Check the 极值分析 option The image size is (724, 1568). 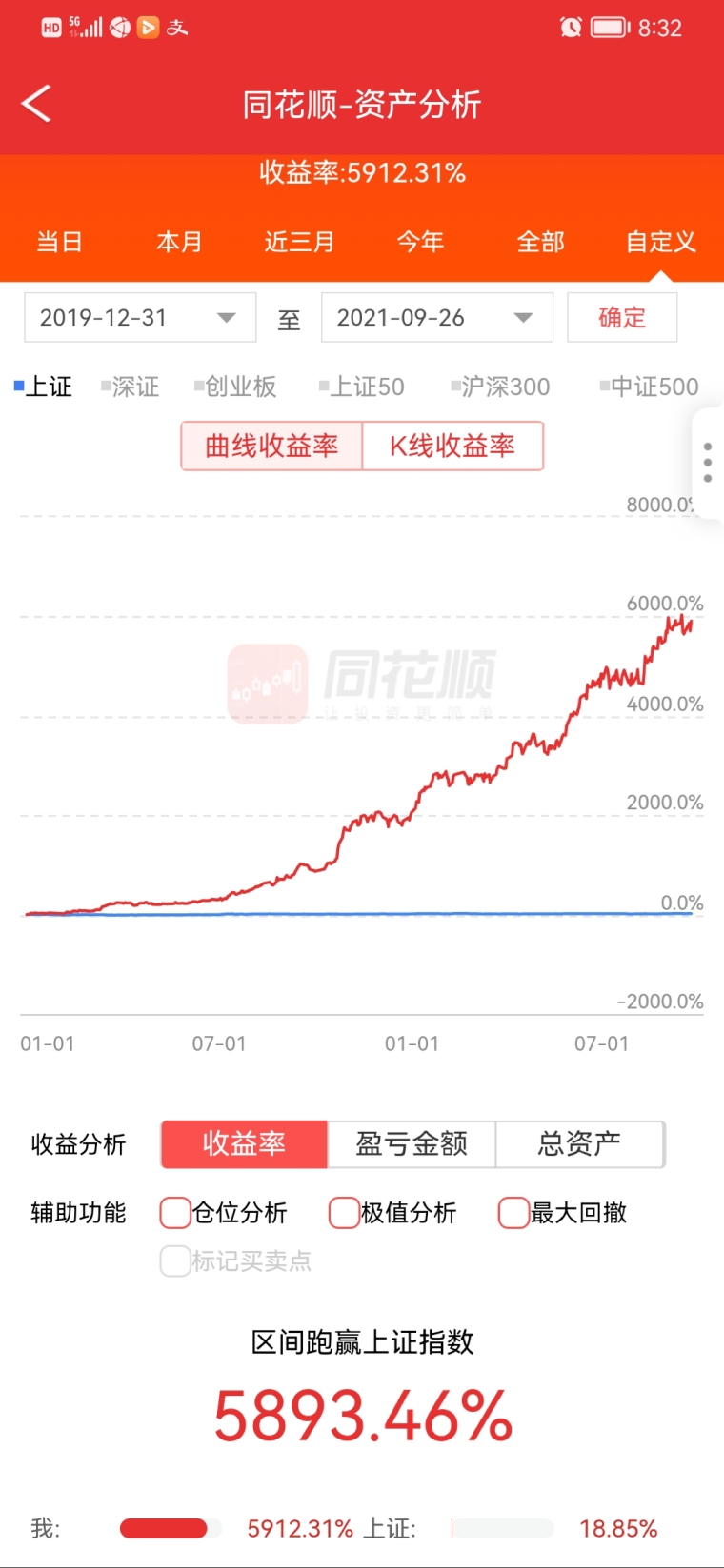point(344,1213)
